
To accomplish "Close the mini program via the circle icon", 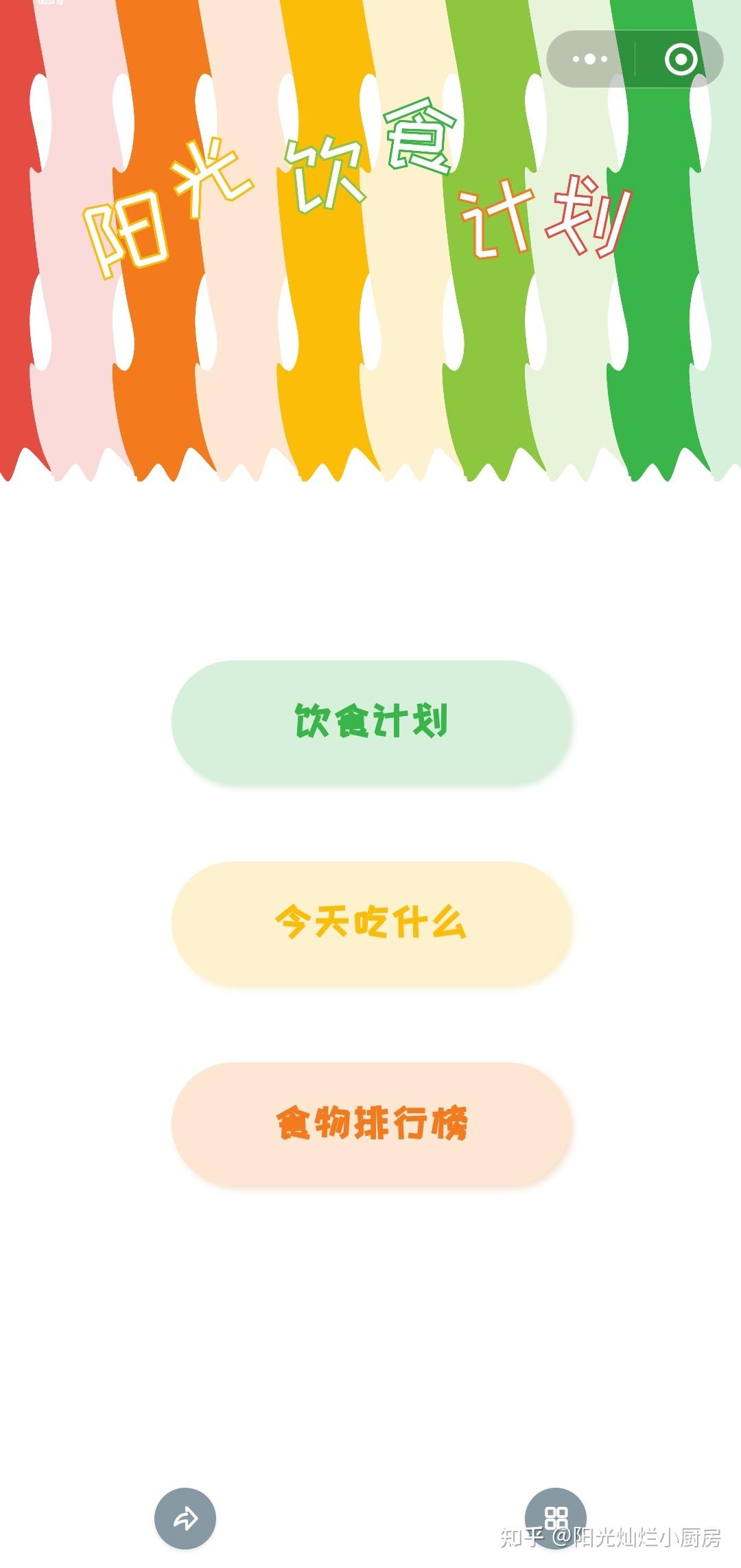I will [x=681, y=59].
